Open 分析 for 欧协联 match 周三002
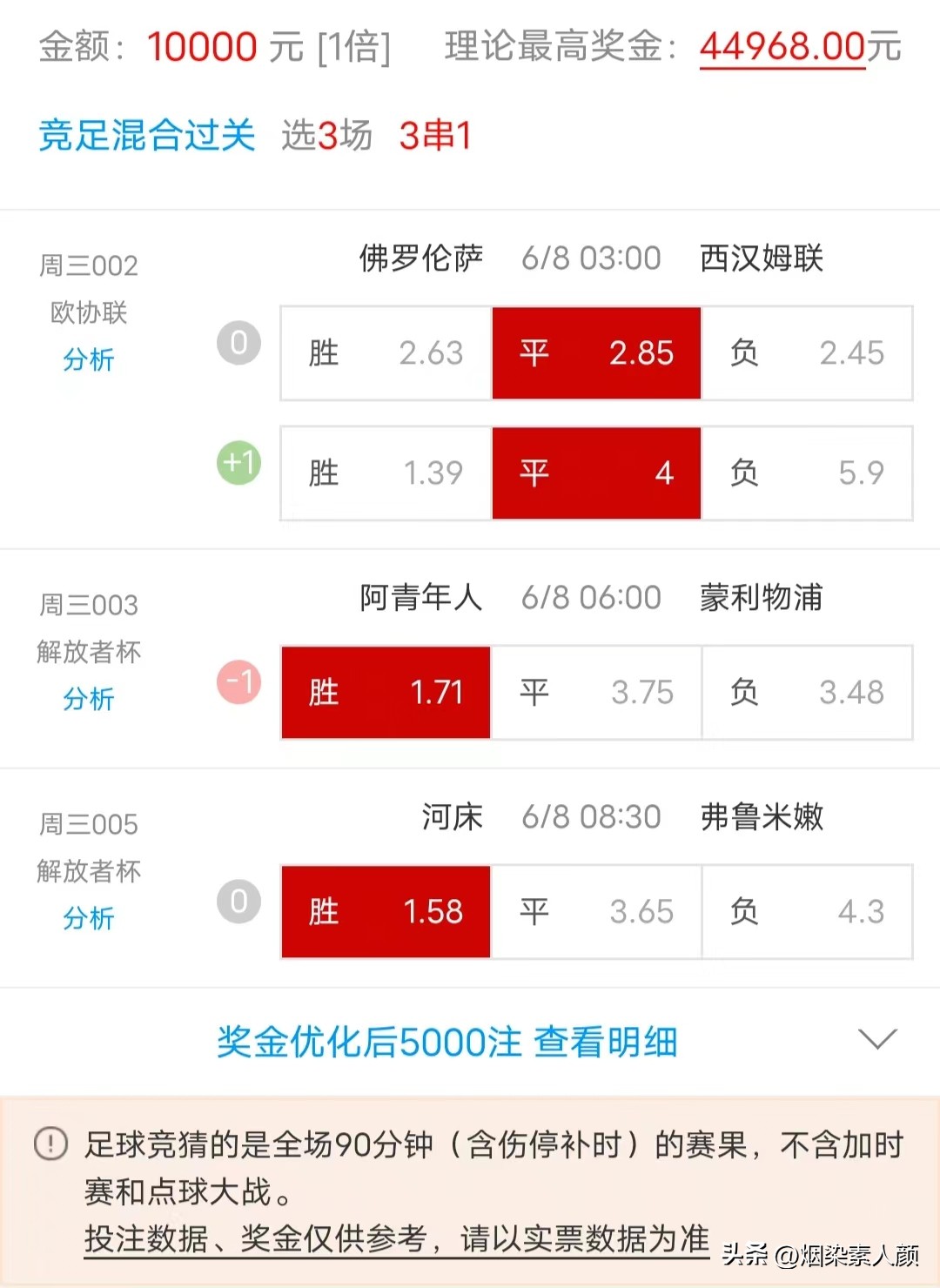Viewport: 940px width, 1288px height. [88, 360]
